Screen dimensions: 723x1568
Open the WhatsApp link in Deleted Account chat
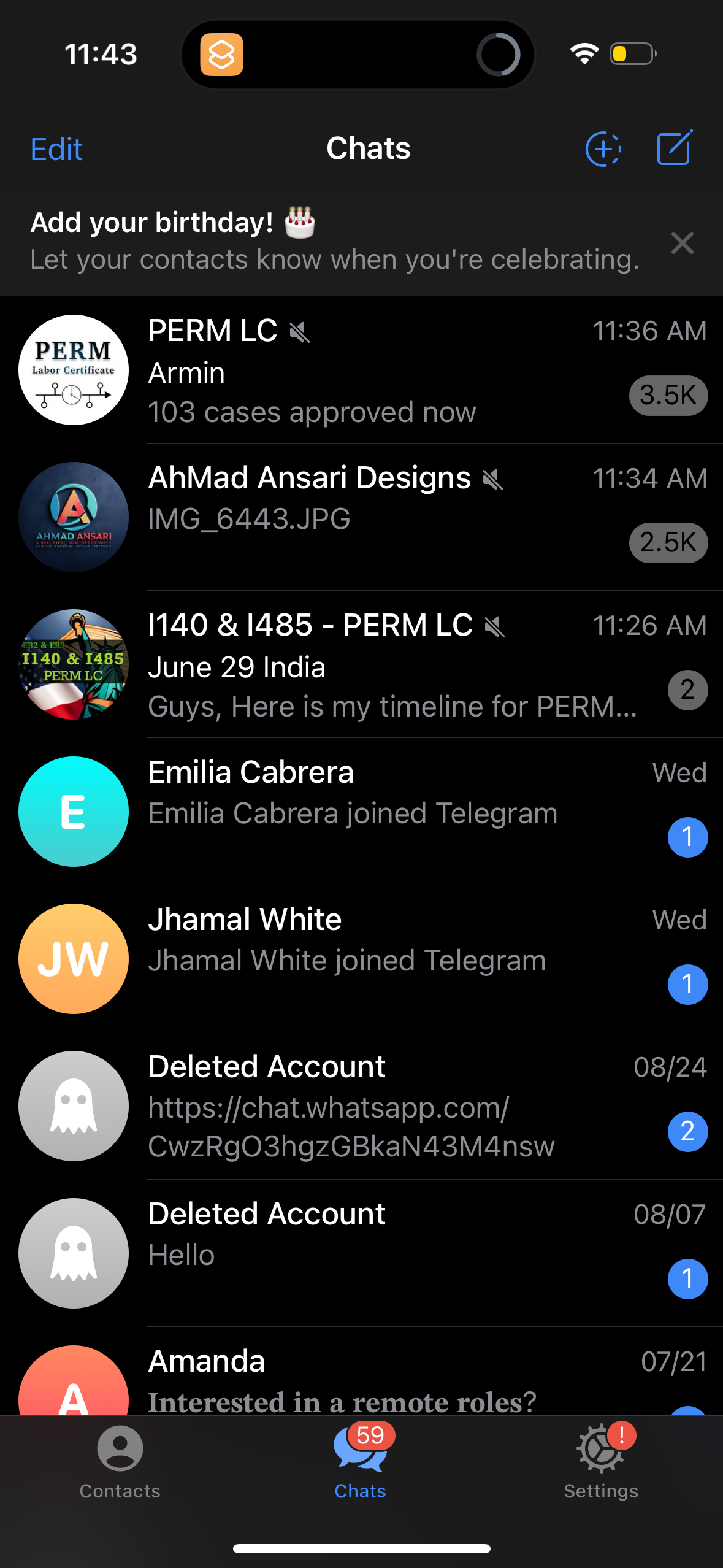pos(350,1128)
